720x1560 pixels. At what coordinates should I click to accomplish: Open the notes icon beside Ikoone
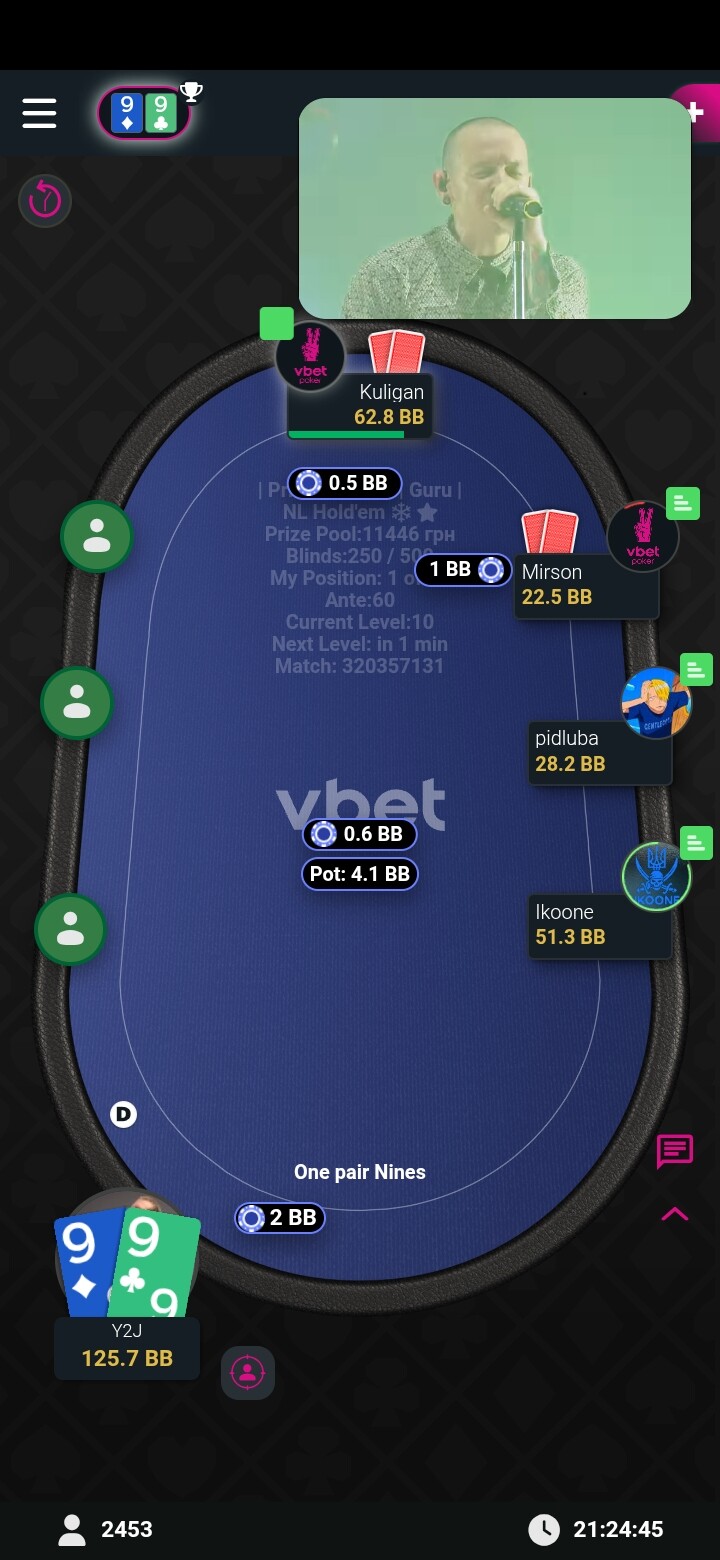click(697, 843)
